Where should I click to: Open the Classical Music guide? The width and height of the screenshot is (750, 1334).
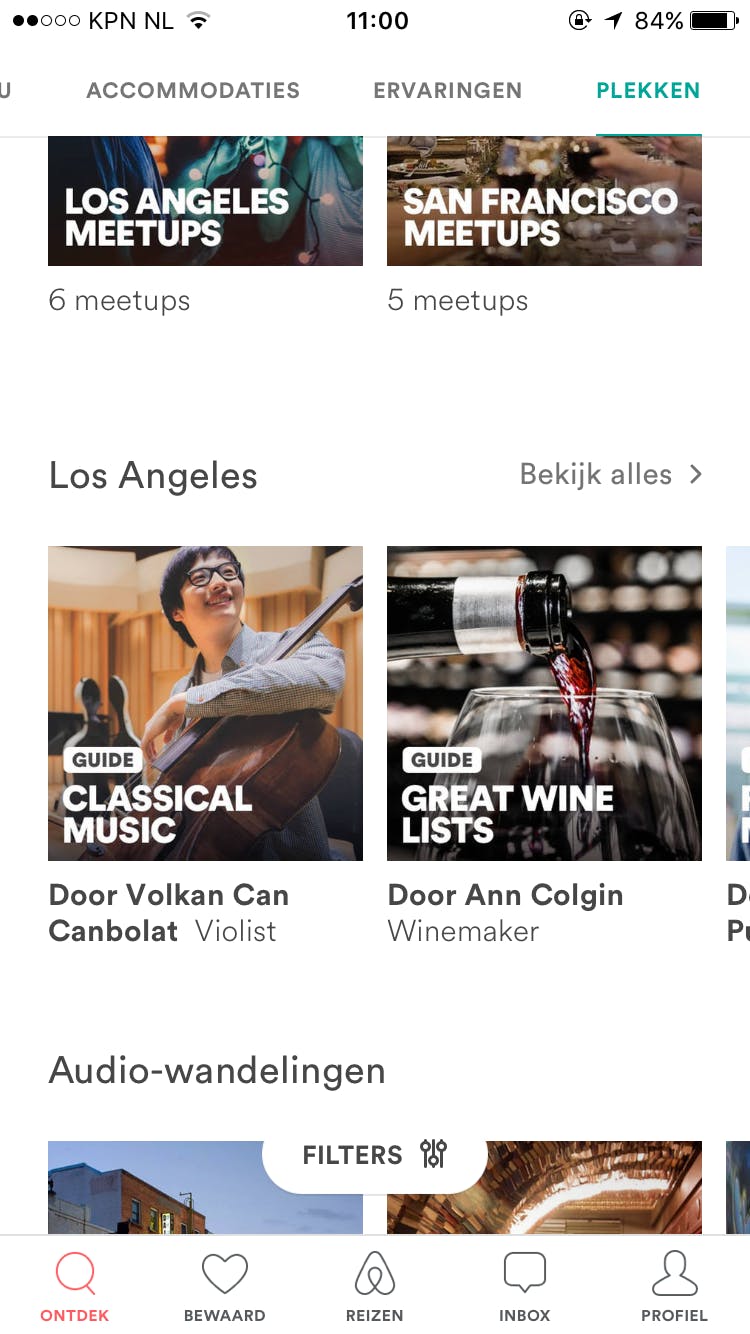click(x=205, y=703)
